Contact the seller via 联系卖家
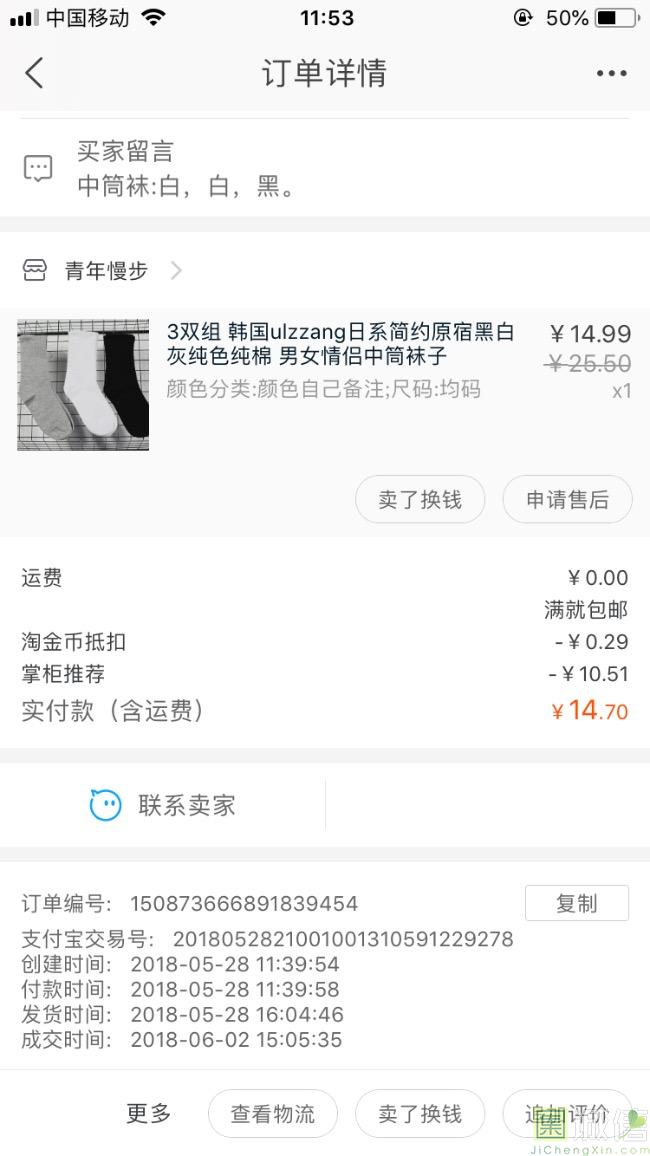The image size is (650, 1156). [x=162, y=805]
